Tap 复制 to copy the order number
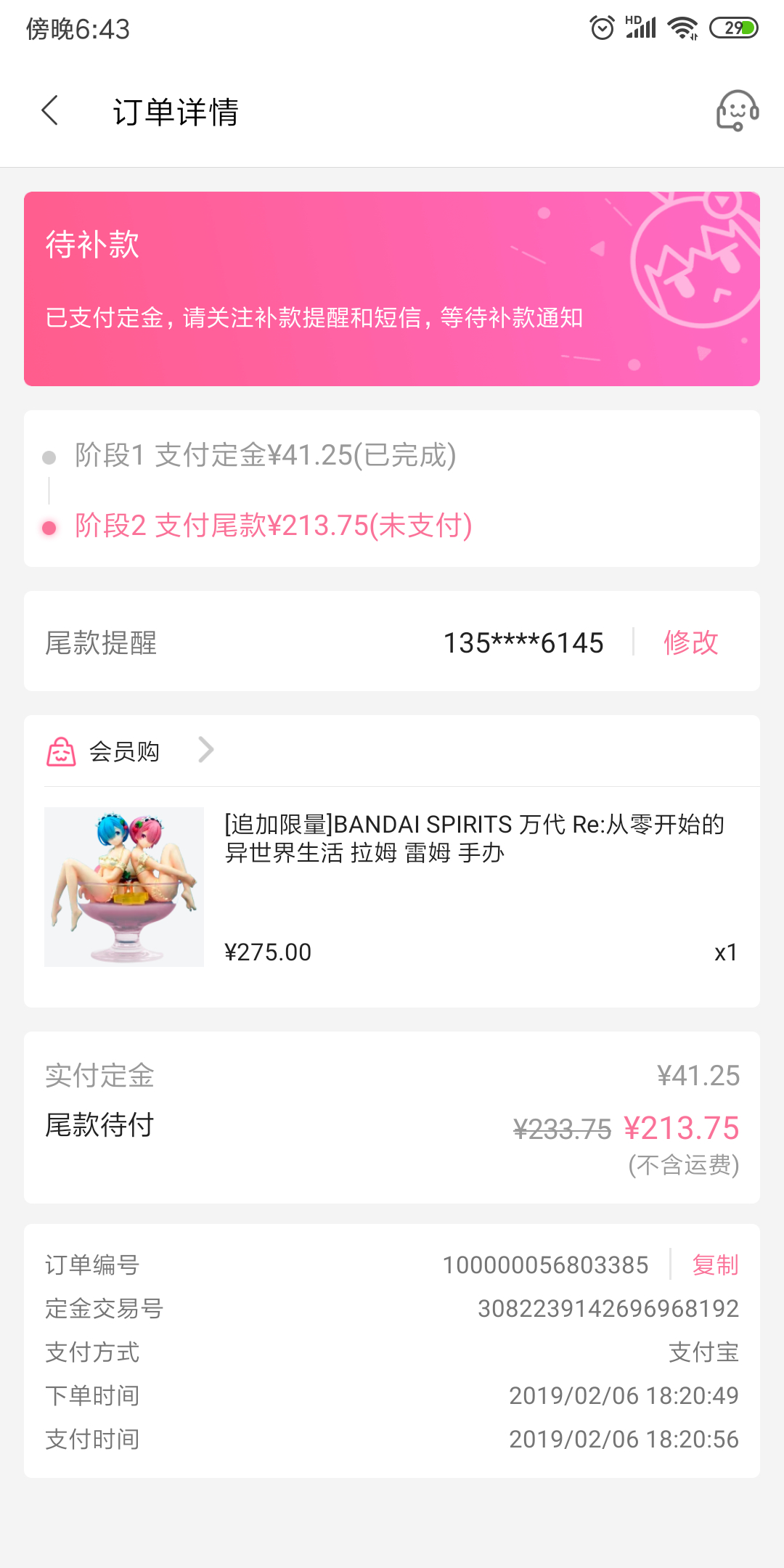This screenshot has width=784, height=1568. coord(715,1265)
